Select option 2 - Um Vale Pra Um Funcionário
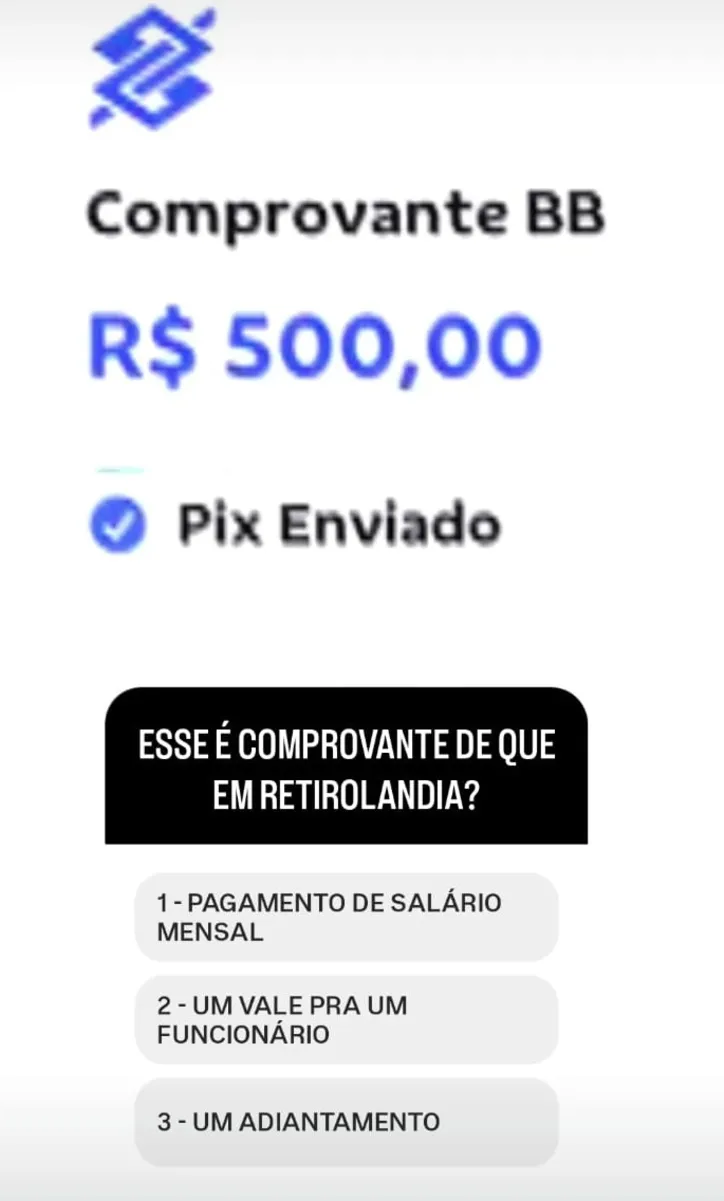724x1201 pixels. (346, 1020)
